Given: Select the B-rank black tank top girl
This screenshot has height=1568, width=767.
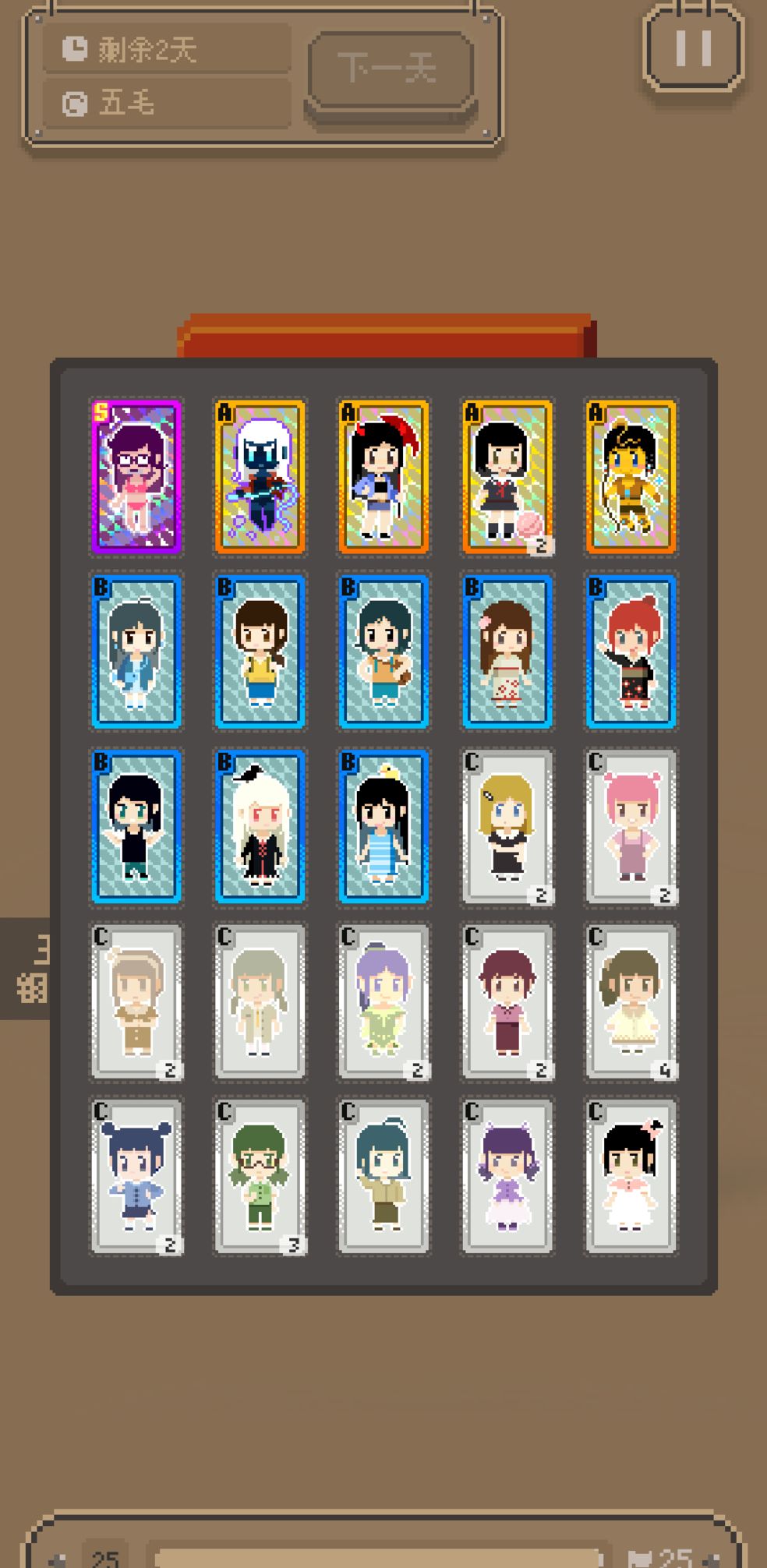Looking at the screenshot, I should tap(136, 826).
